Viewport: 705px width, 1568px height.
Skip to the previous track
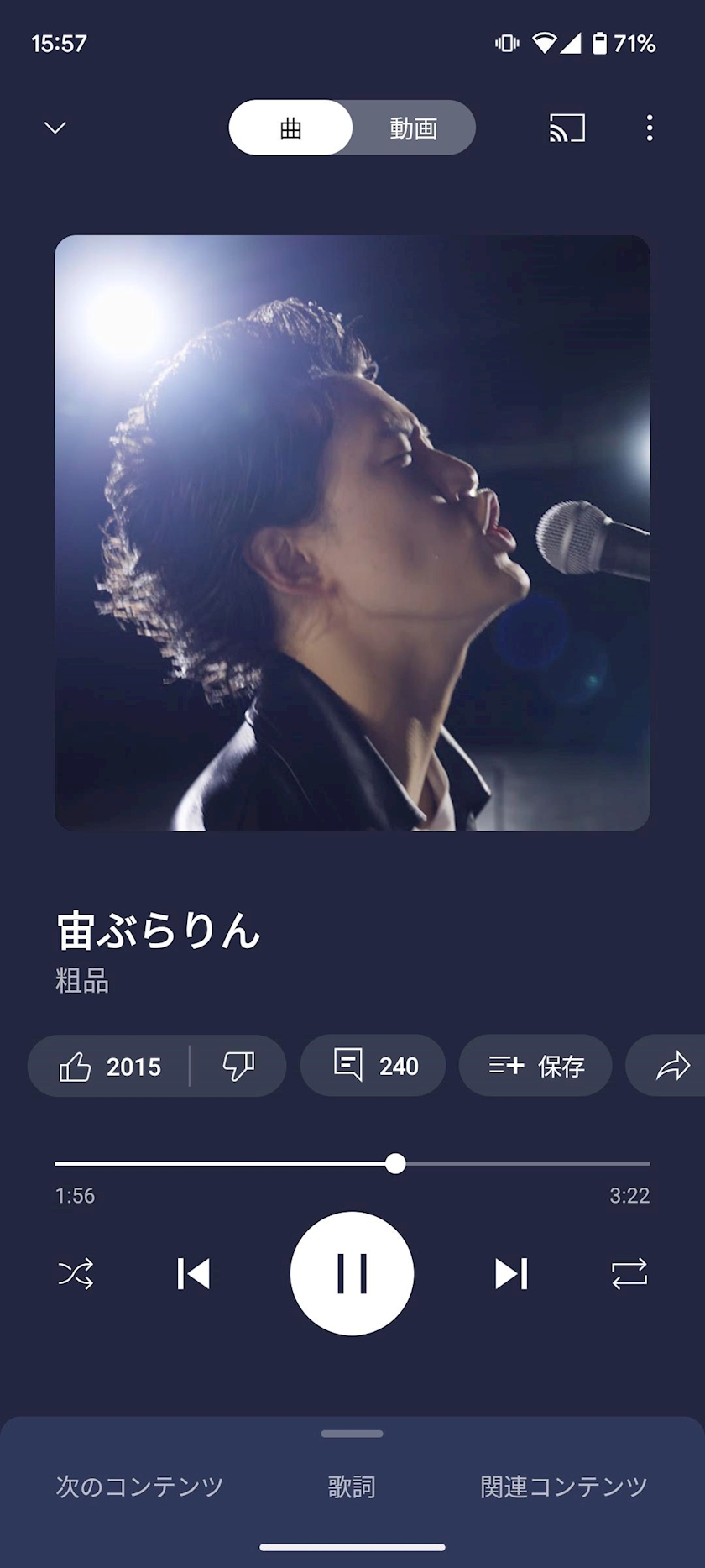[x=193, y=1273]
